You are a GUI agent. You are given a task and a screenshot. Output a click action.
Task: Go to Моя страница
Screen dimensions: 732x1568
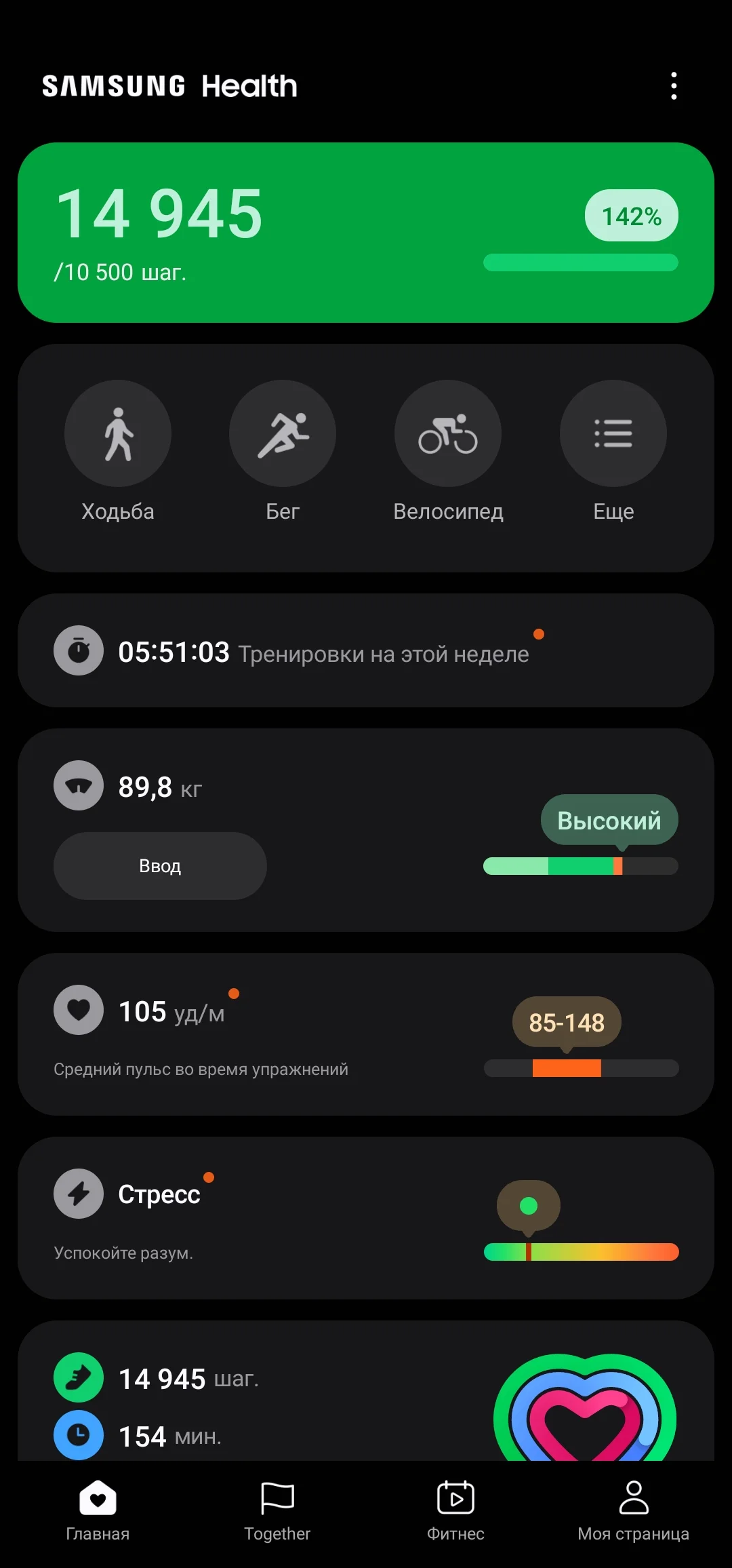633,1509
